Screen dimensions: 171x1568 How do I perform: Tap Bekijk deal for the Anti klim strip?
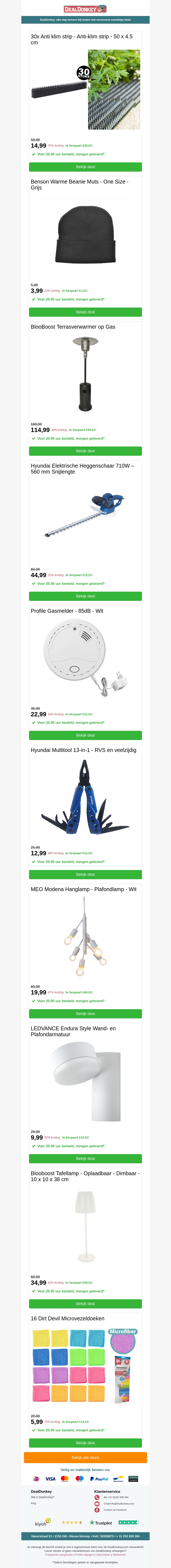click(85, 167)
